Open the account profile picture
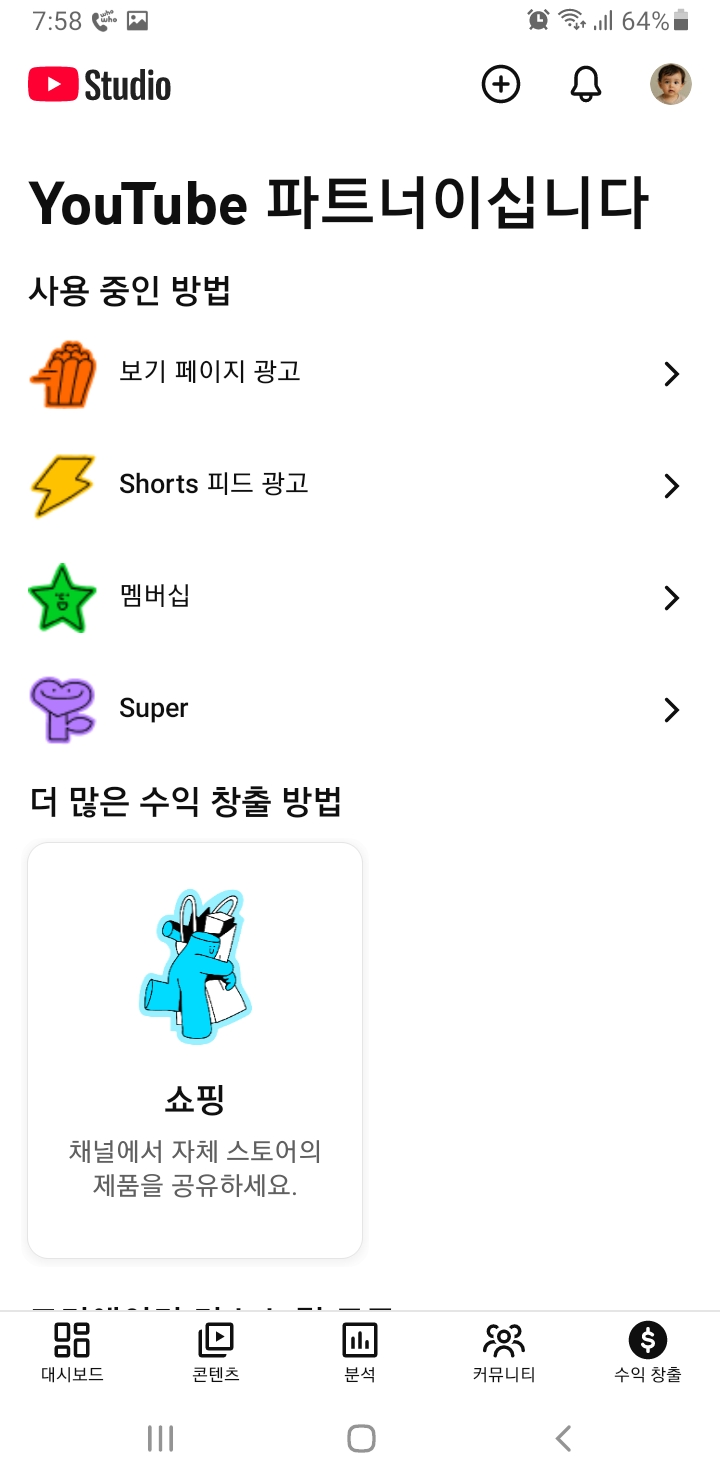This screenshot has width=720, height=1480. [x=671, y=85]
